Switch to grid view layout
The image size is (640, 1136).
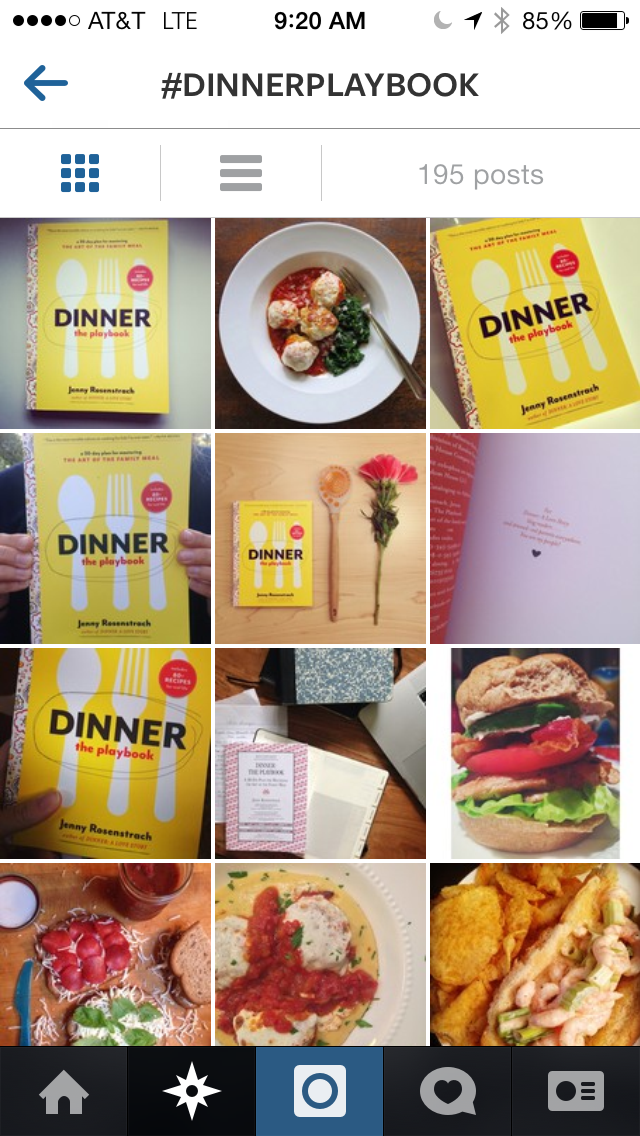(x=80, y=174)
